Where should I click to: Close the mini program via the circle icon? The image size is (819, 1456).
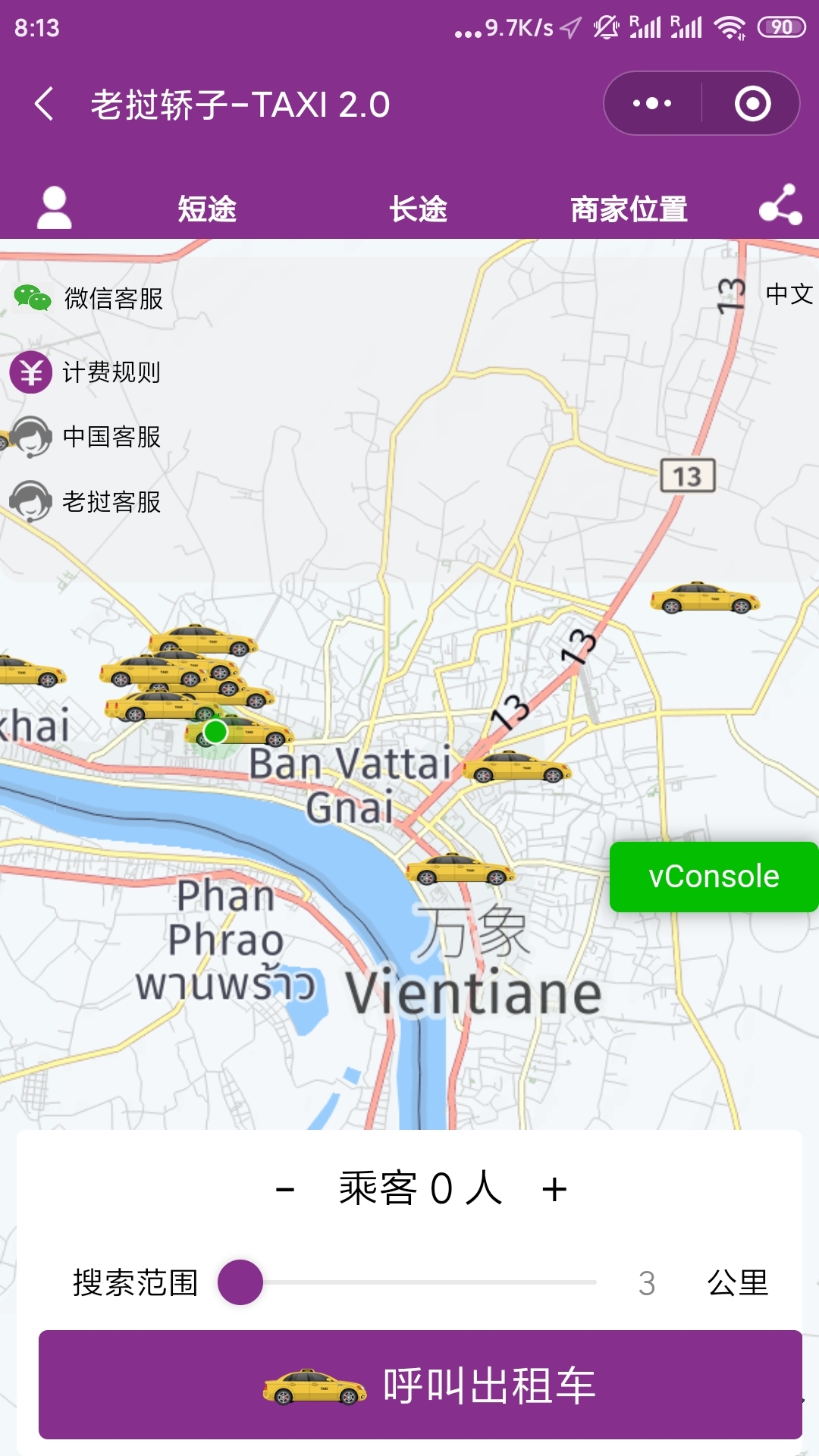[752, 104]
